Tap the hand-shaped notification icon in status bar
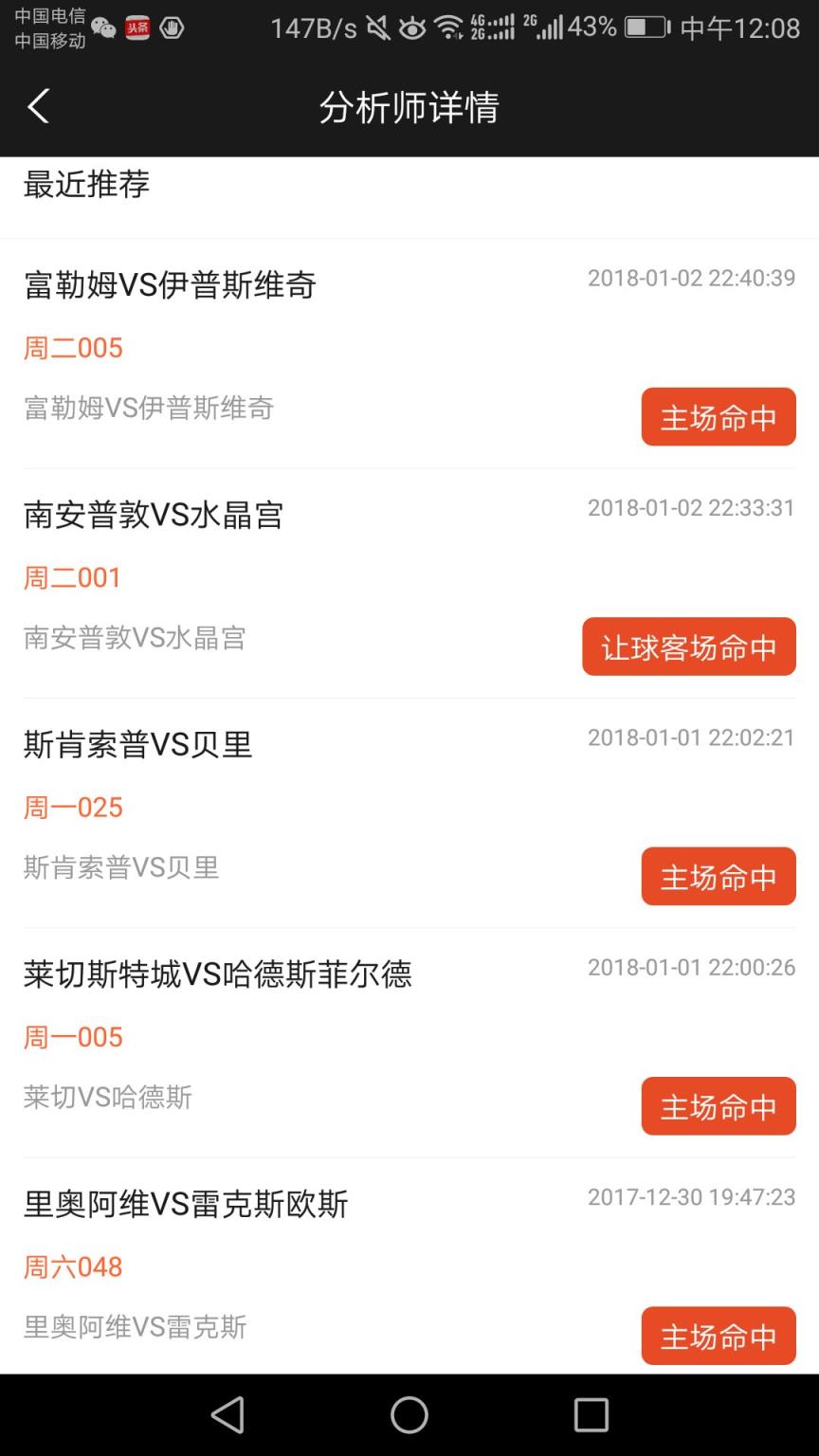819x1456 pixels. click(x=172, y=28)
